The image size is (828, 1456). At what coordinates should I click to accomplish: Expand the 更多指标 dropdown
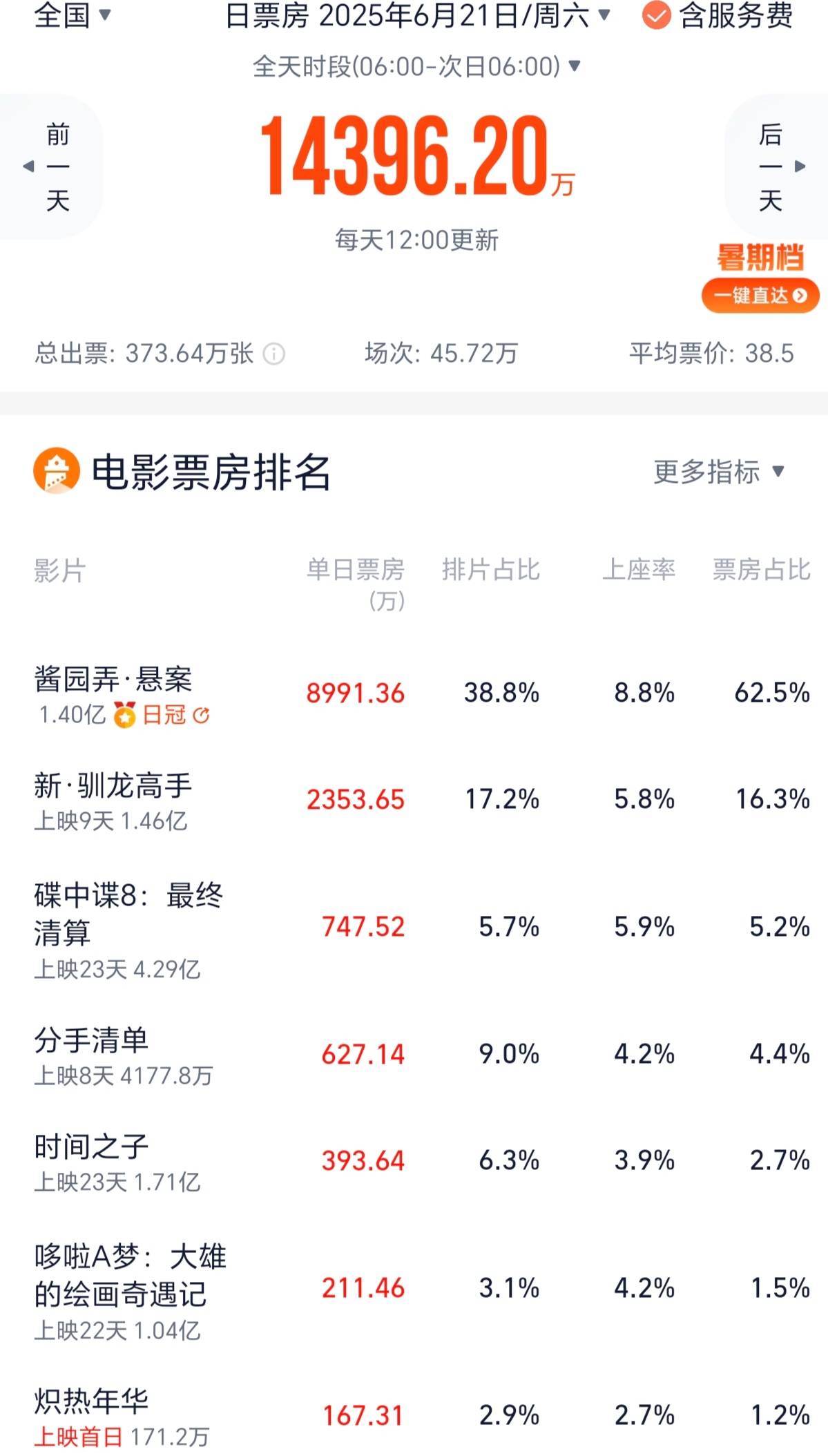[x=719, y=472]
